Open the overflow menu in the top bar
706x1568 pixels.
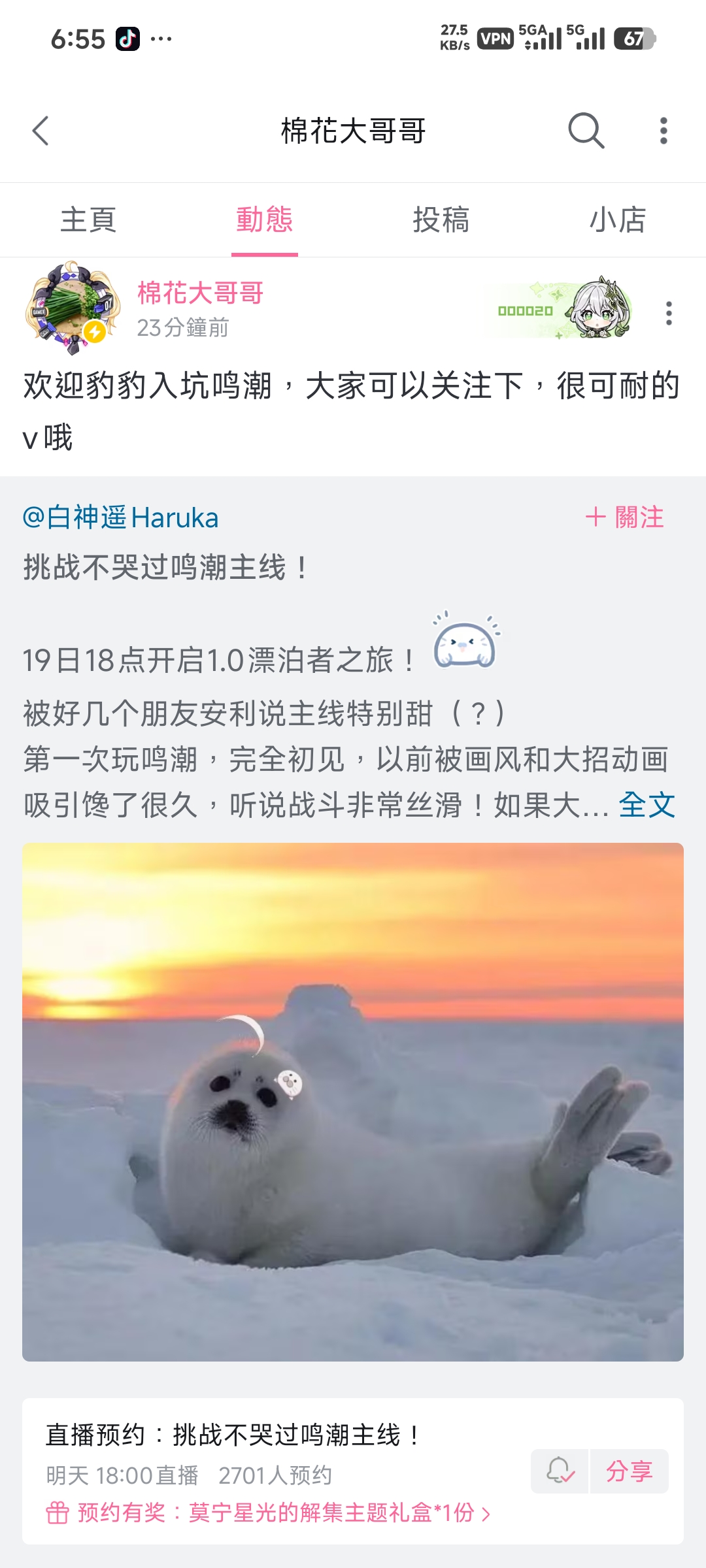point(664,131)
